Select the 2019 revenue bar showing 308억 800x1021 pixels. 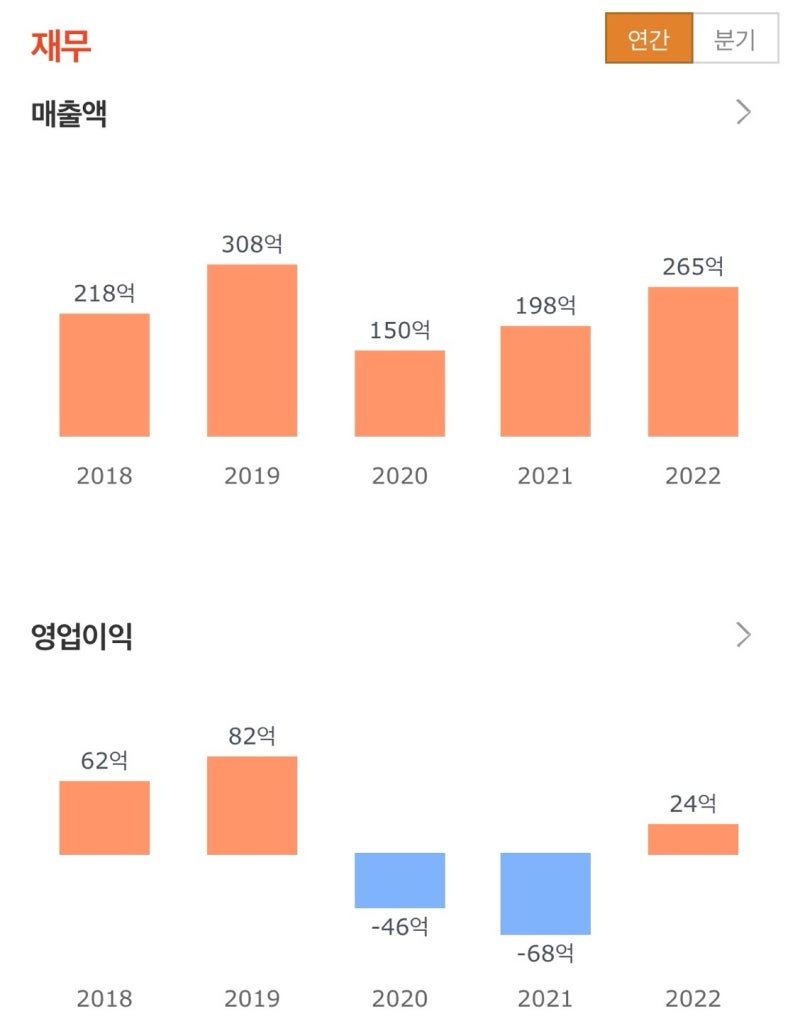pos(251,350)
